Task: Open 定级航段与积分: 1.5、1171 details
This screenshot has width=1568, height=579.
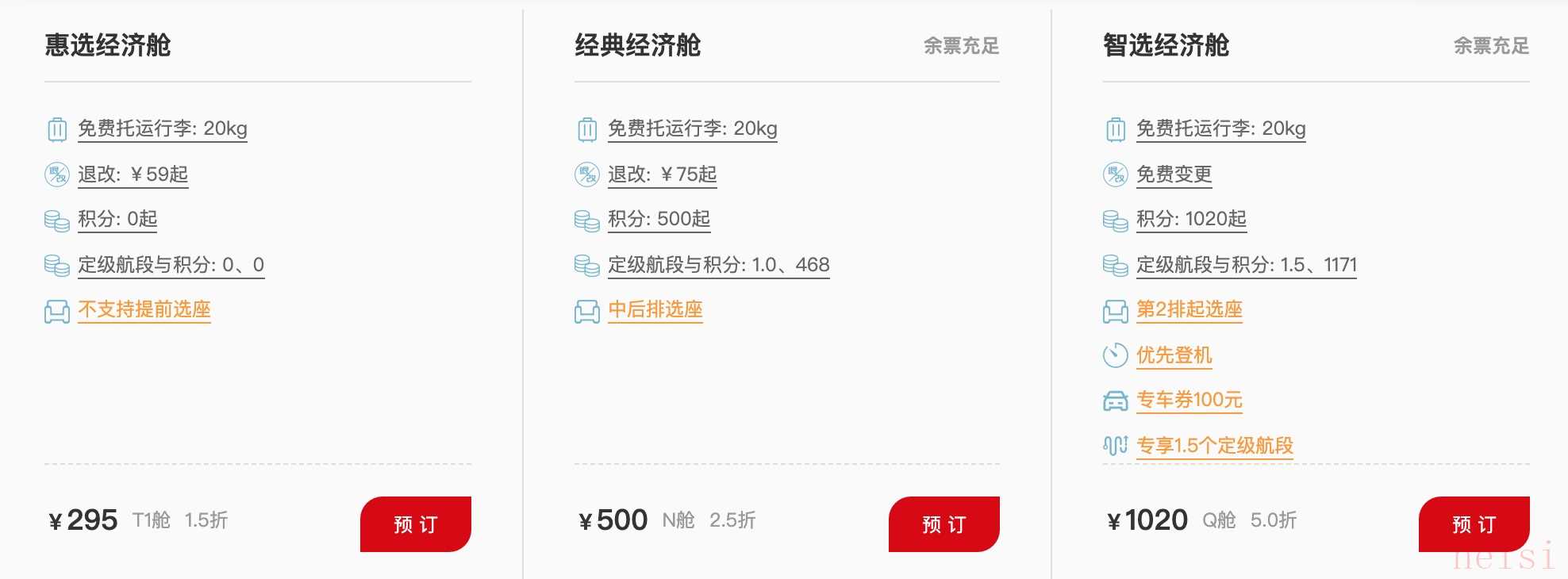Action: coord(1246,265)
